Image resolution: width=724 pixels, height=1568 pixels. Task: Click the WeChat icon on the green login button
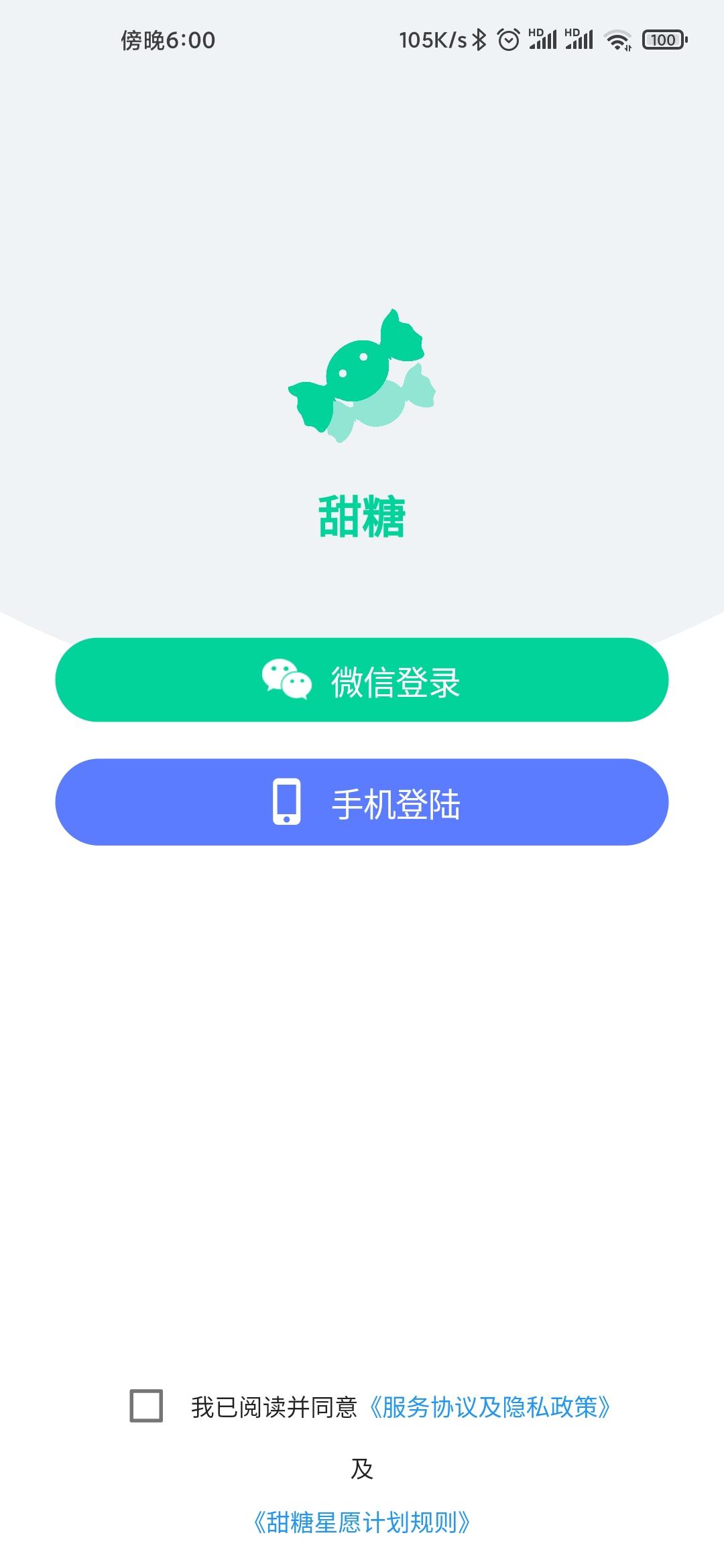(x=287, y=681)
